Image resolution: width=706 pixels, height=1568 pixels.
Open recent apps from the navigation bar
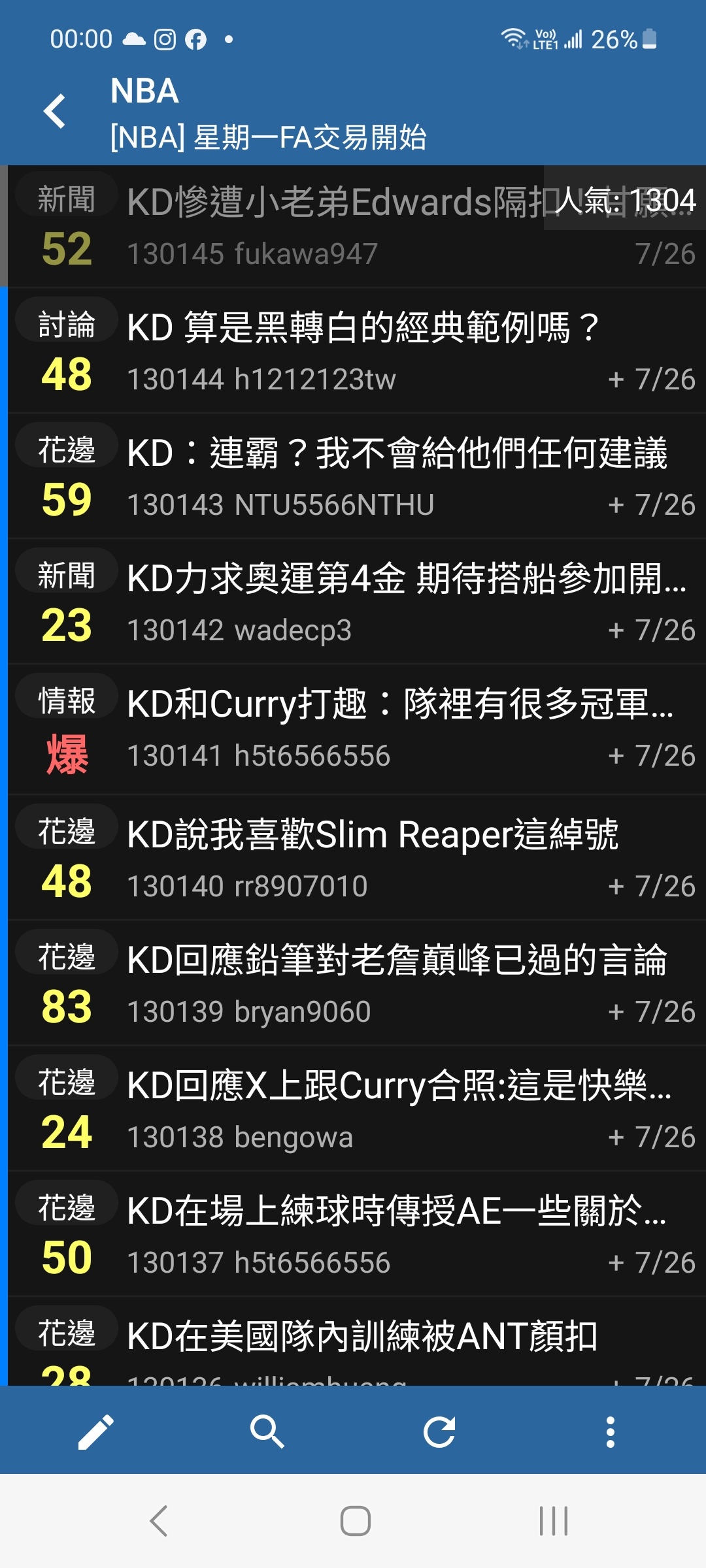[554, 1521]
